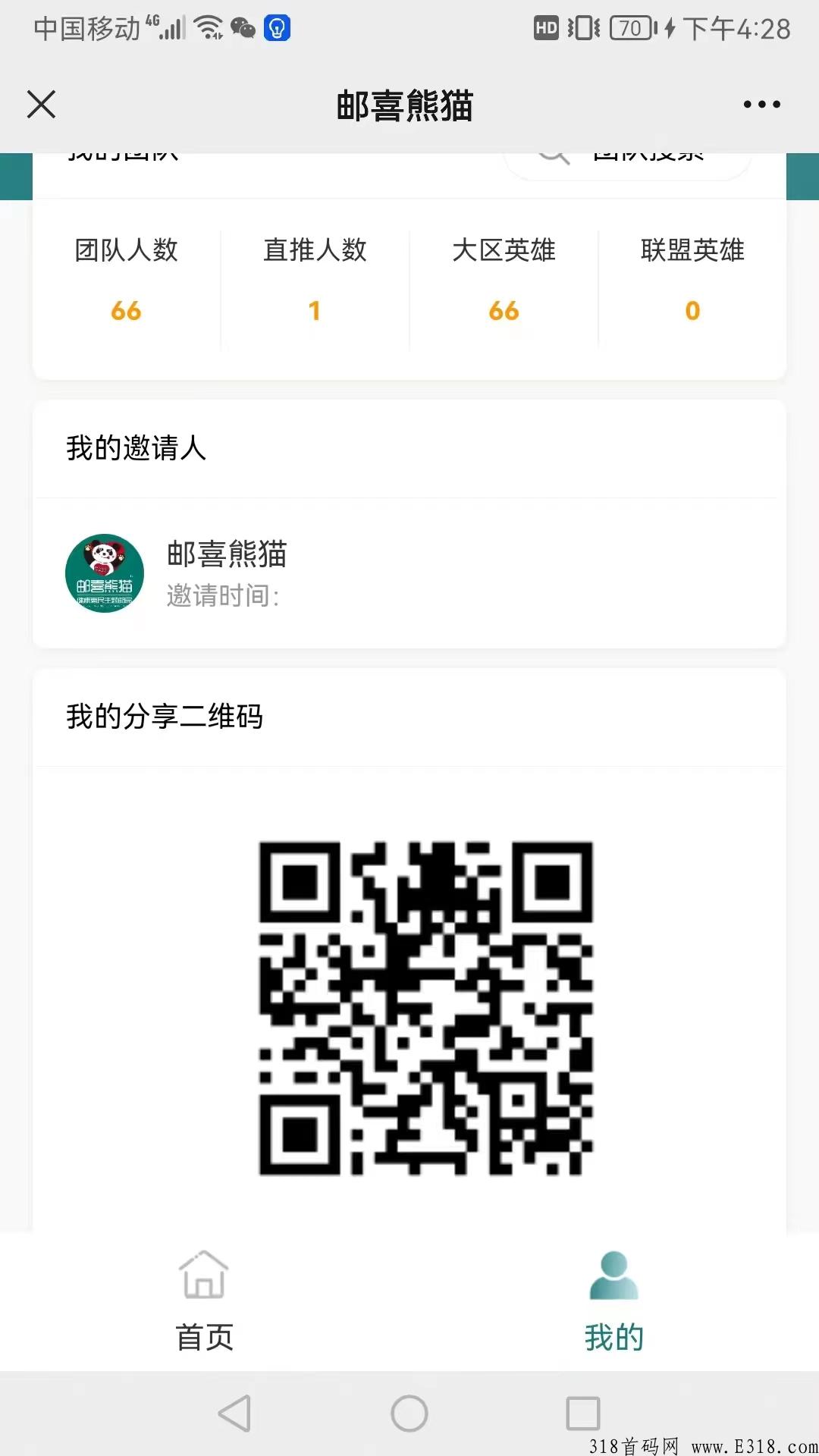Tap the system back button
Viewport: 819px width, 1456px height.
coord(234,1414)
